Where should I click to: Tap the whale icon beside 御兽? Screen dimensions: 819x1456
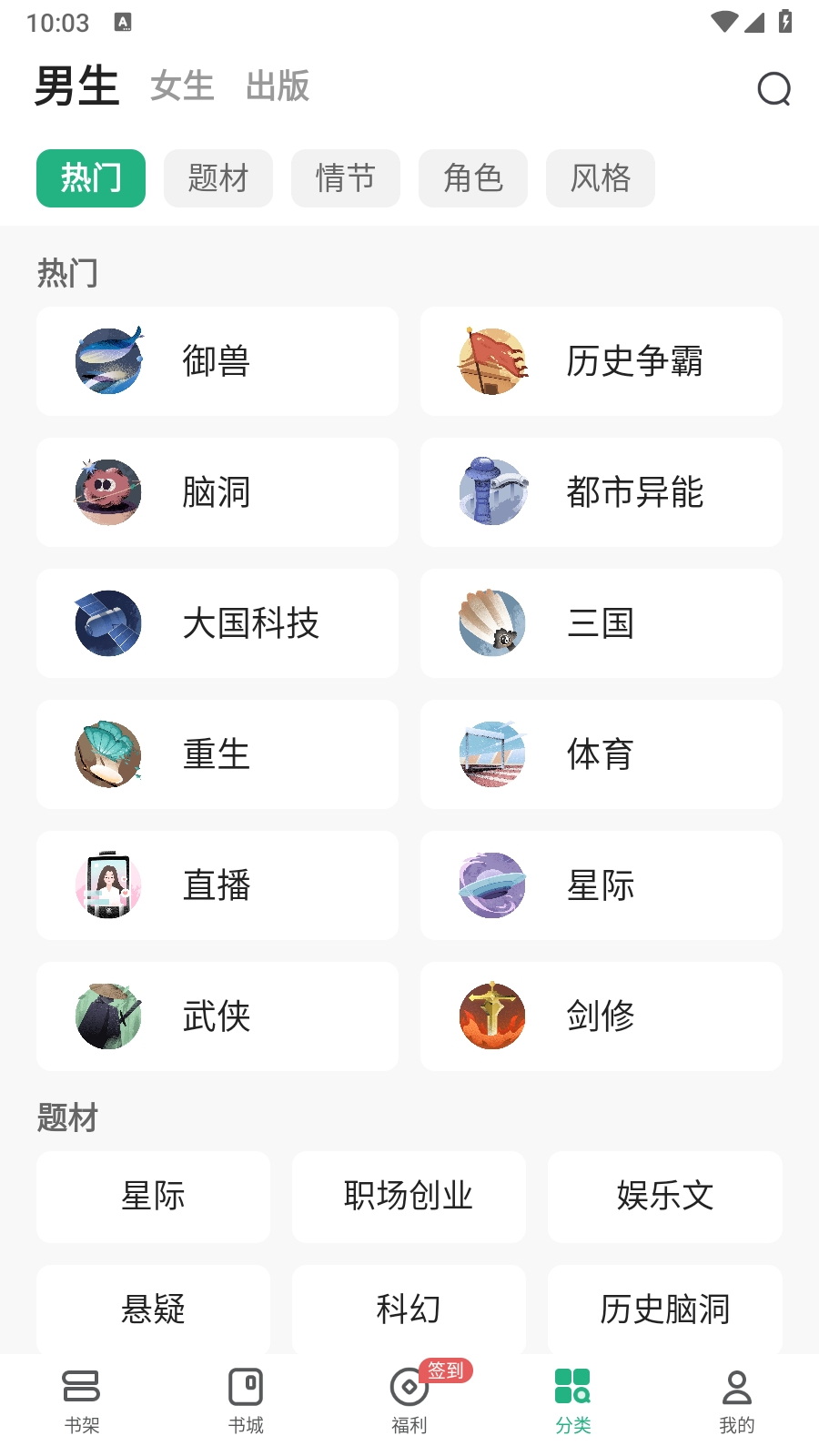[x=108, y=360]
